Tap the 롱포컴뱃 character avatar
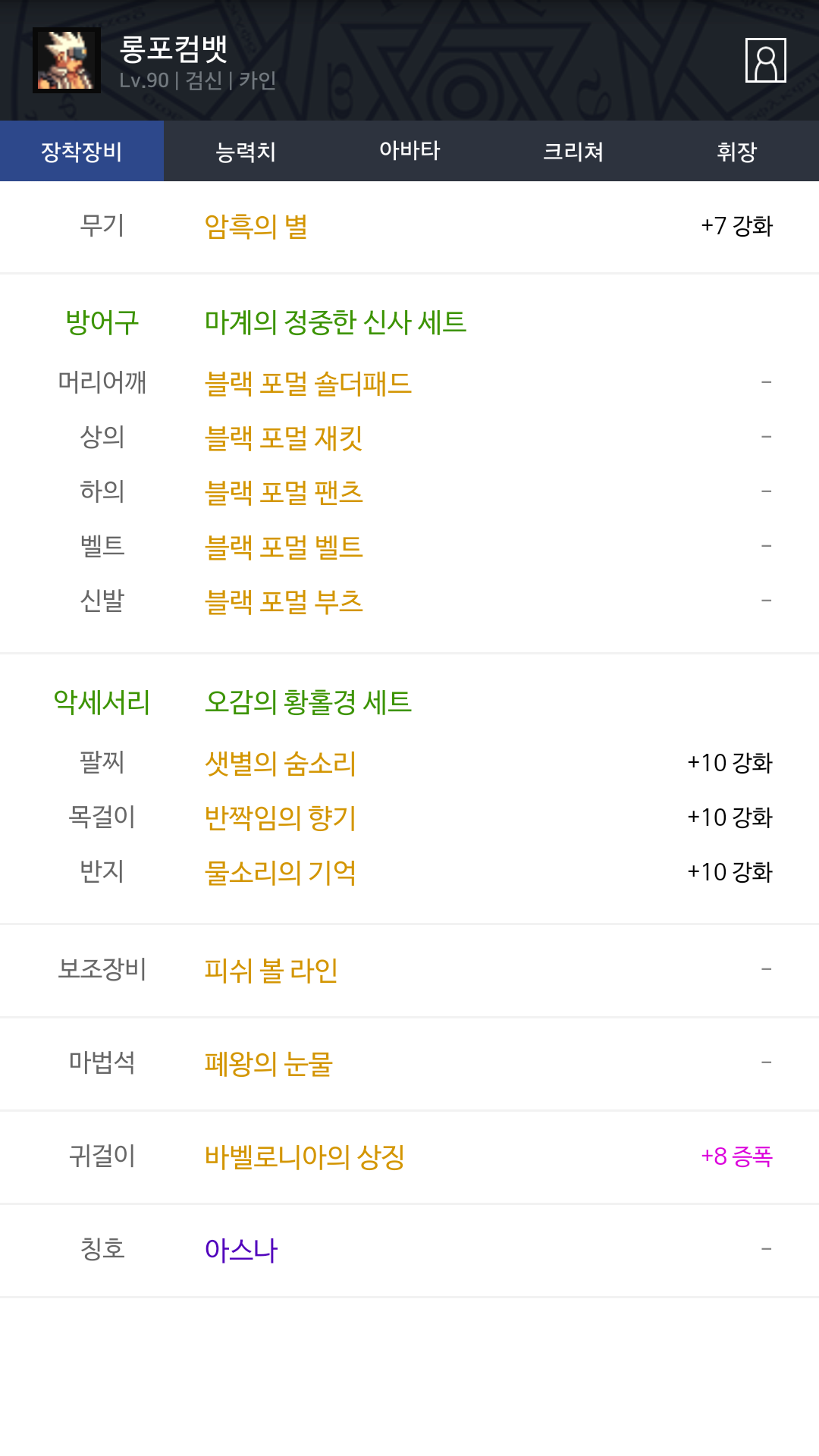 point(67,60)
